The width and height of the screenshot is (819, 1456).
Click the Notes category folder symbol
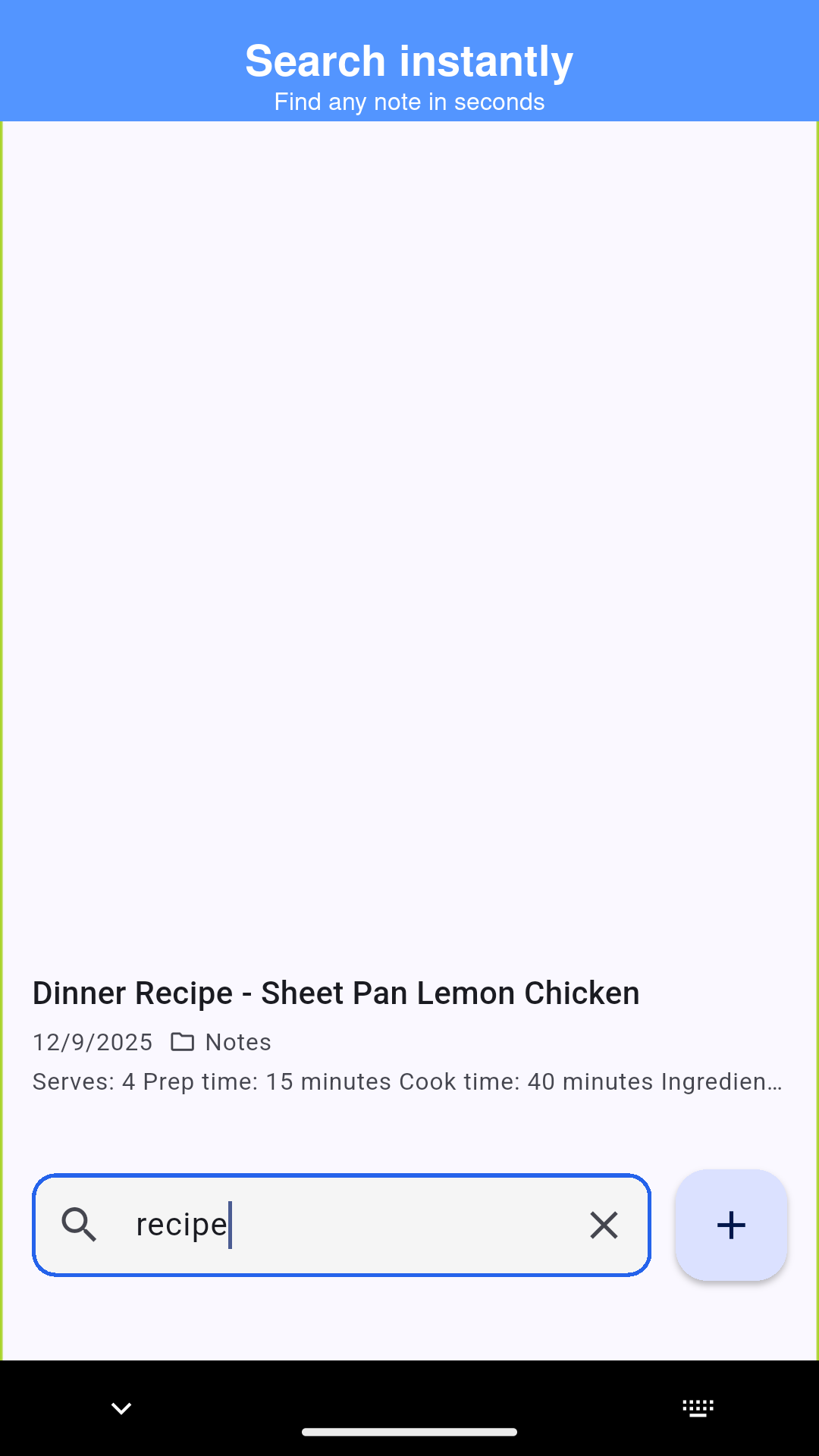point(183,1042)
